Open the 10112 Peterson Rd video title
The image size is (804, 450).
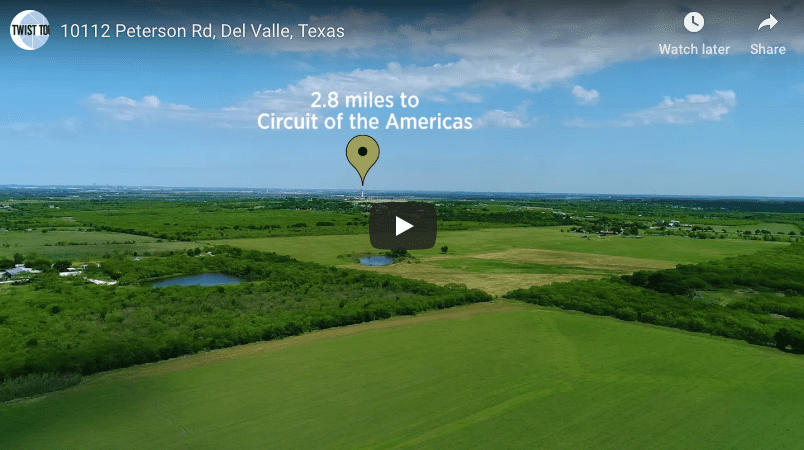[x=202, y=31]
